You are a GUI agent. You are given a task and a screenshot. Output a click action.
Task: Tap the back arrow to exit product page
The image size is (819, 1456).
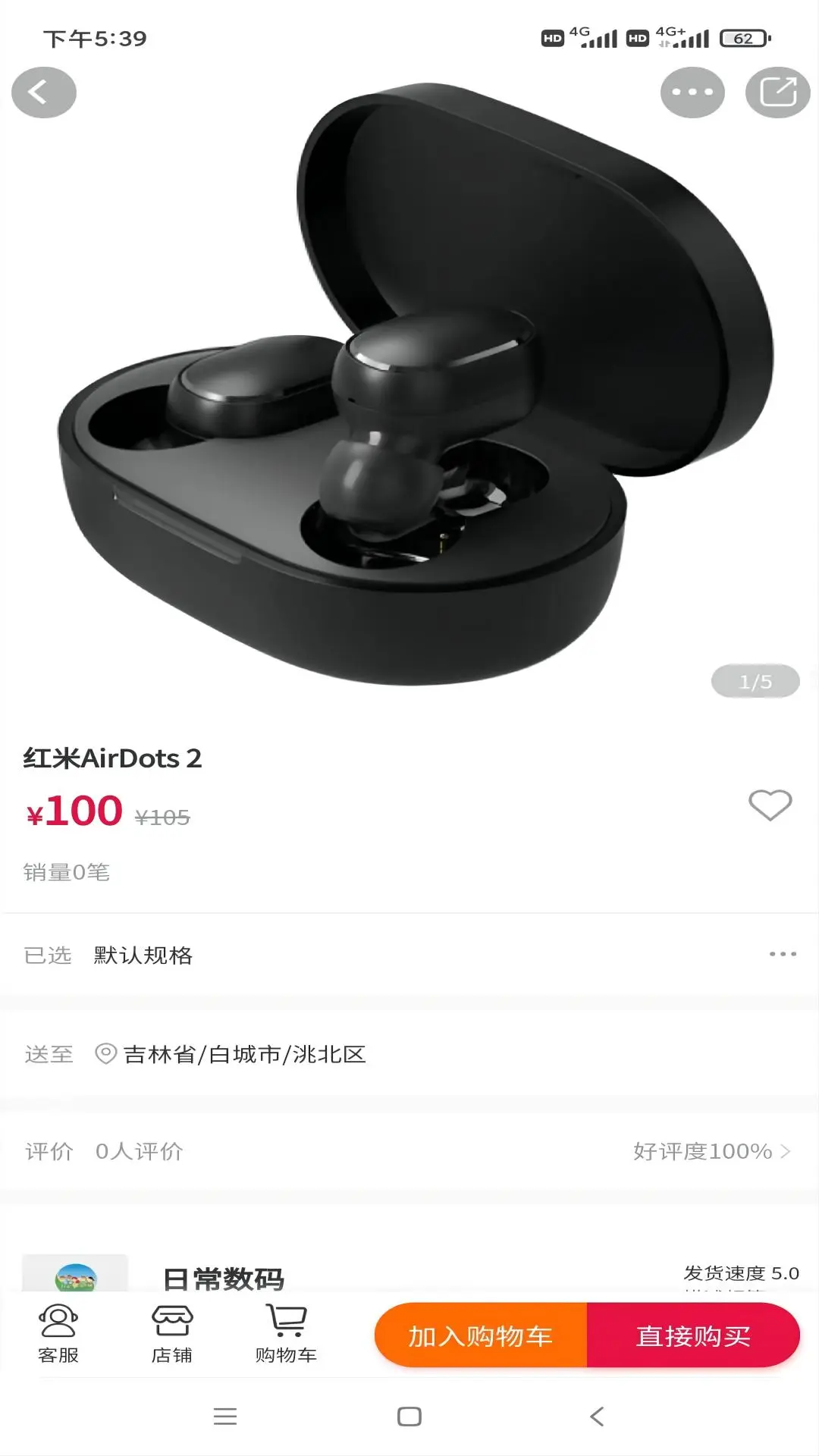pos(44,92)
